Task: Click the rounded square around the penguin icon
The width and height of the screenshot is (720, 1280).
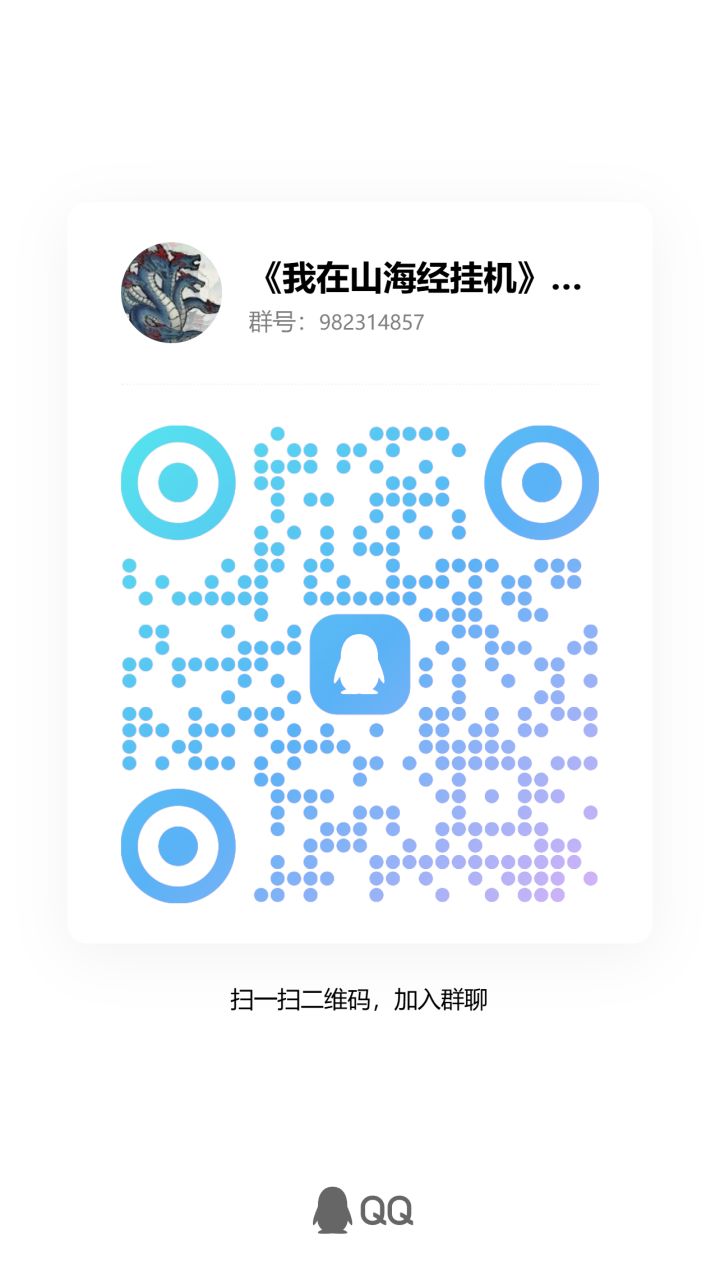Action: point(362,663)
